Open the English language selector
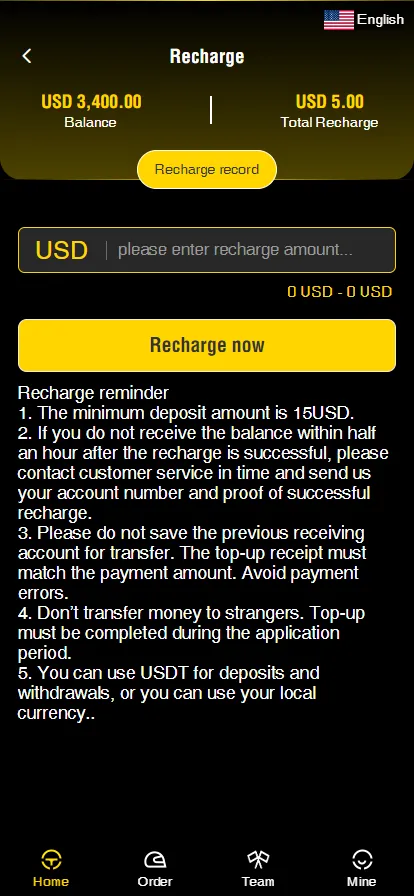 tap(364, 19)
